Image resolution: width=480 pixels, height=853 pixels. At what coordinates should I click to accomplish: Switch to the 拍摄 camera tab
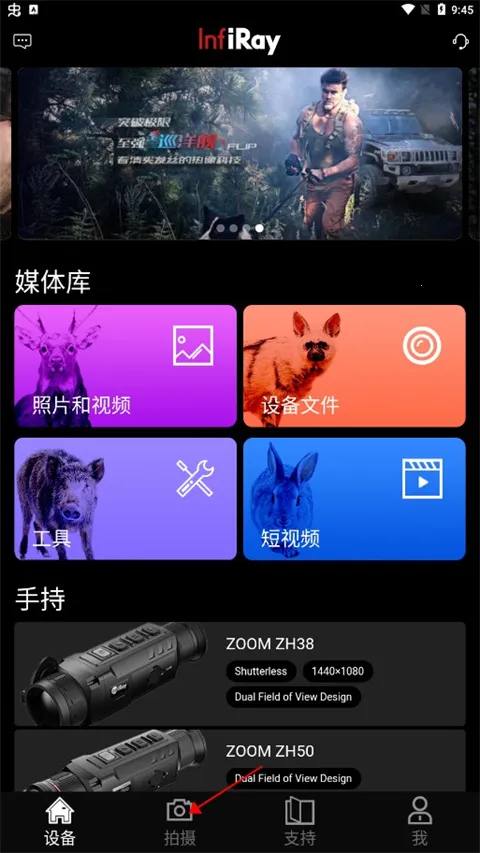click(180, 821)
